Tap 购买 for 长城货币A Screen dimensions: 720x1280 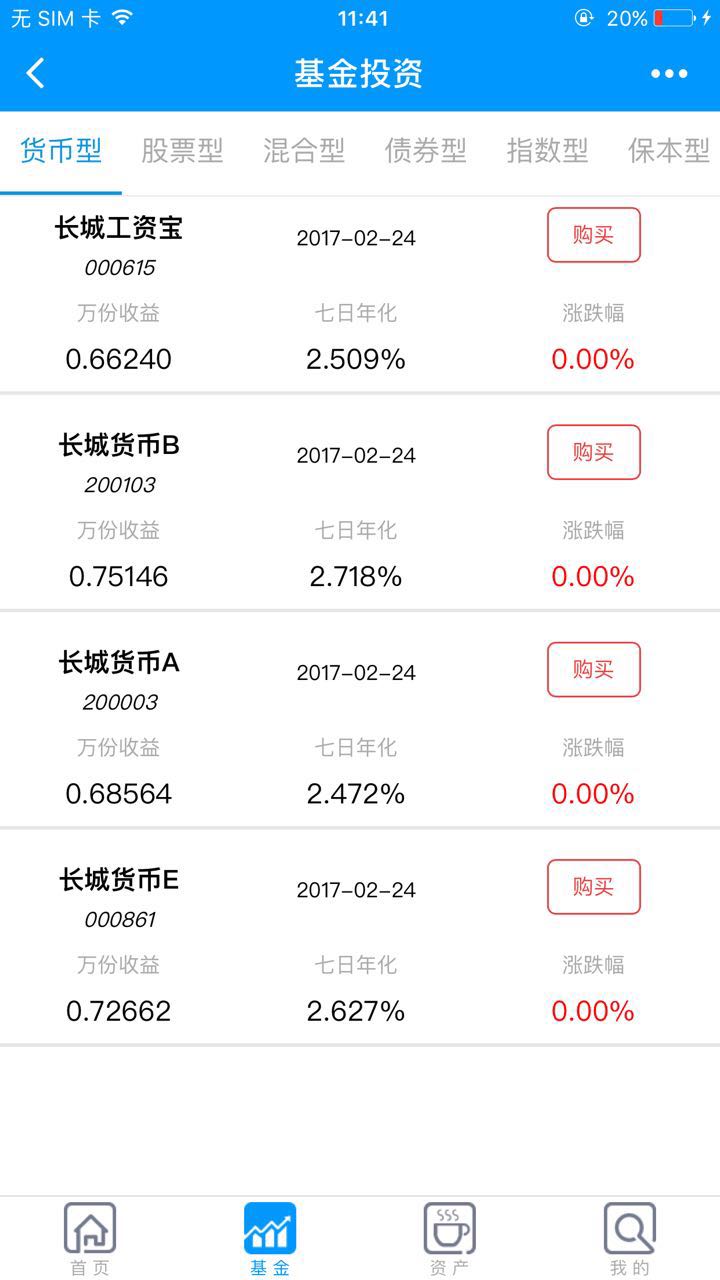(x=593, y=669)
